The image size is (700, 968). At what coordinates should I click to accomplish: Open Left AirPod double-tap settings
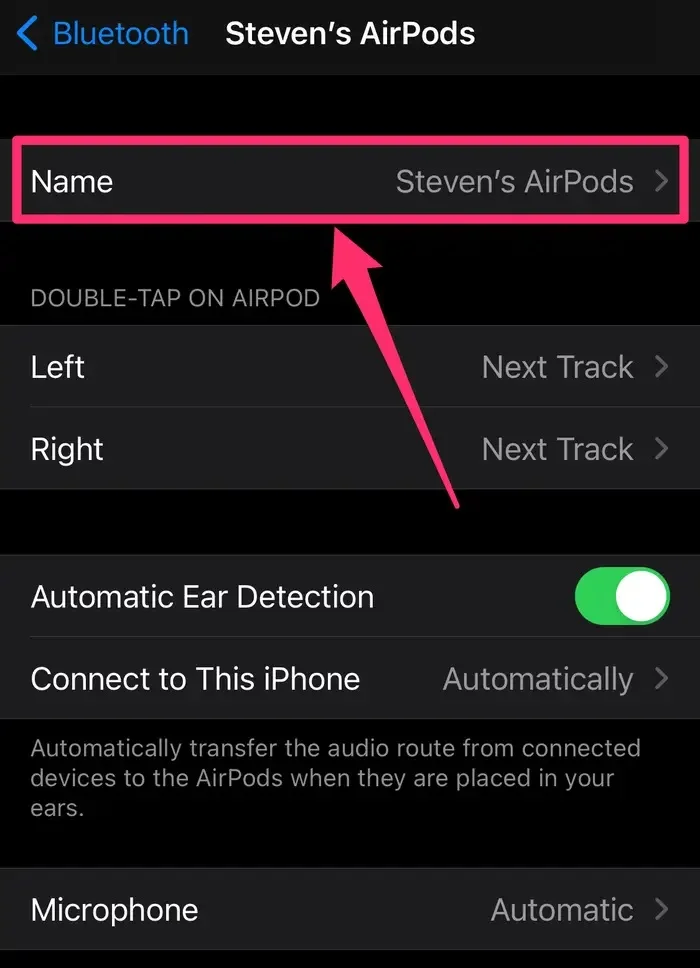tap(350, 366)
